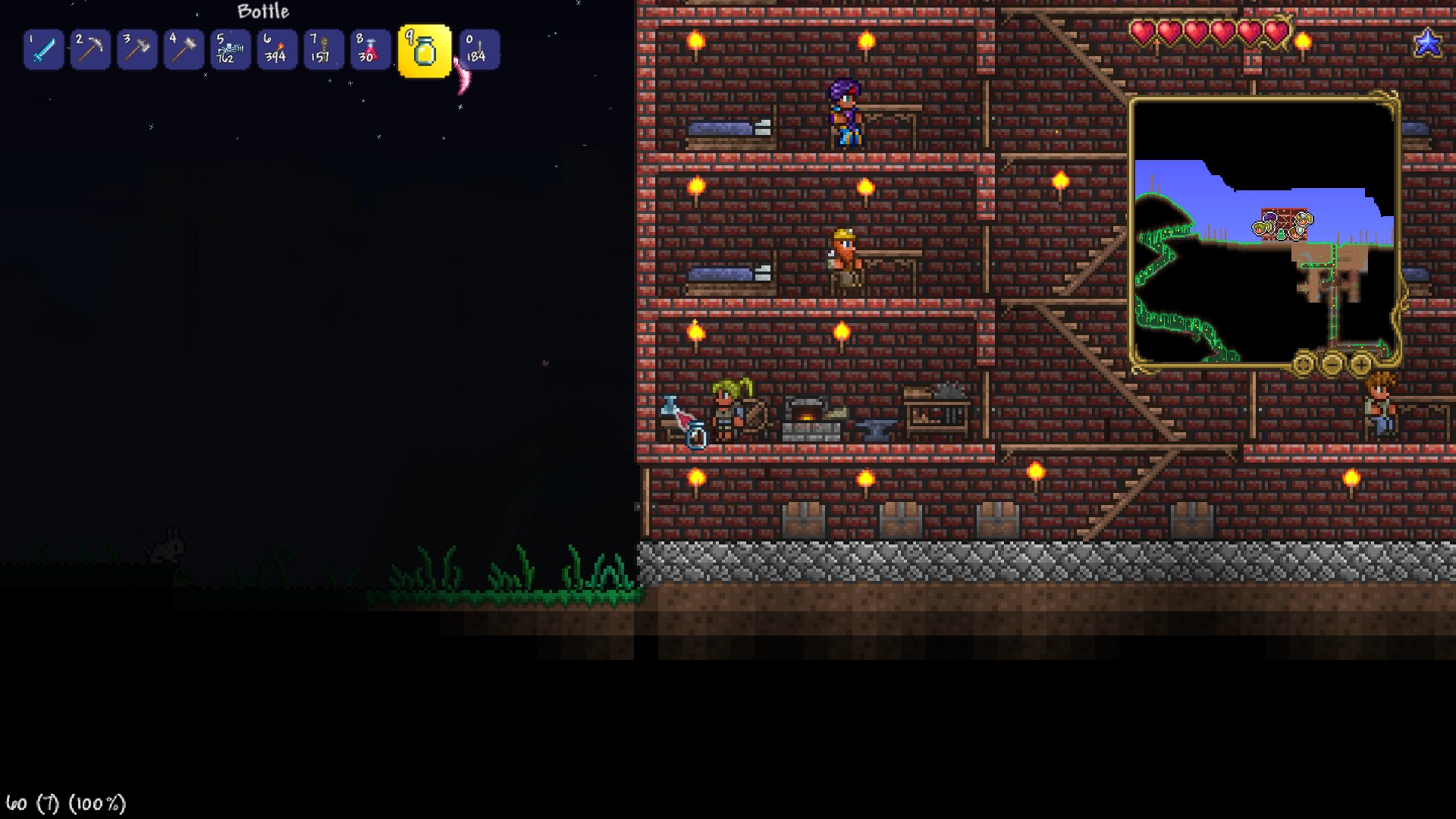
Task: Select the torches in hotbar slot 6
Action: (277, 50)
